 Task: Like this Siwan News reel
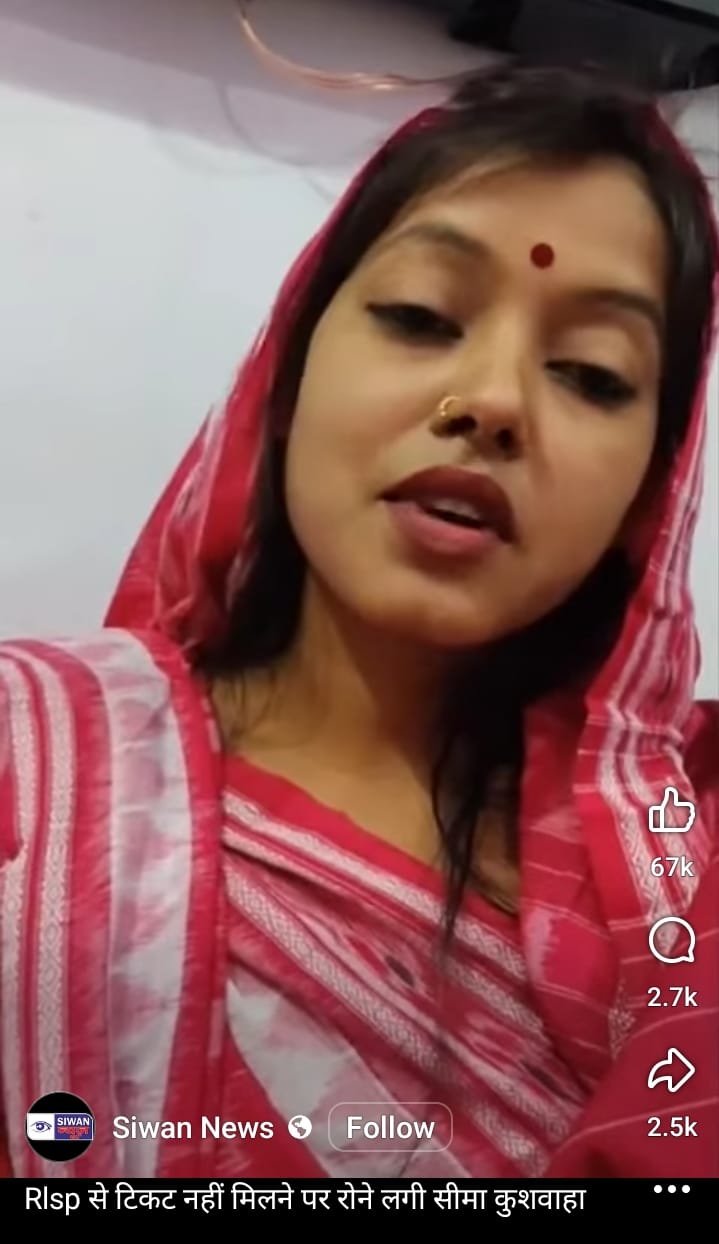(671, 811)
